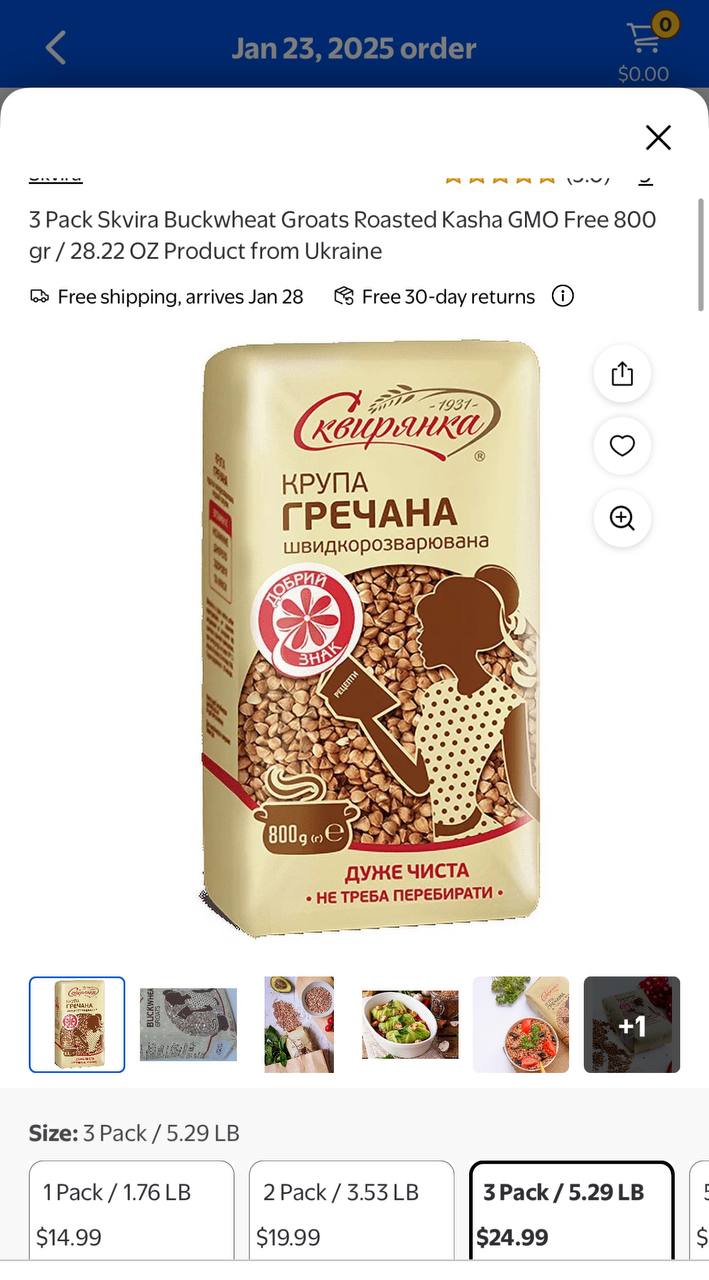The height and width of the screenshot is (1280, 709).
Task: View the +1 more photos thumbnail
Action: click(x=632, y=1024)
